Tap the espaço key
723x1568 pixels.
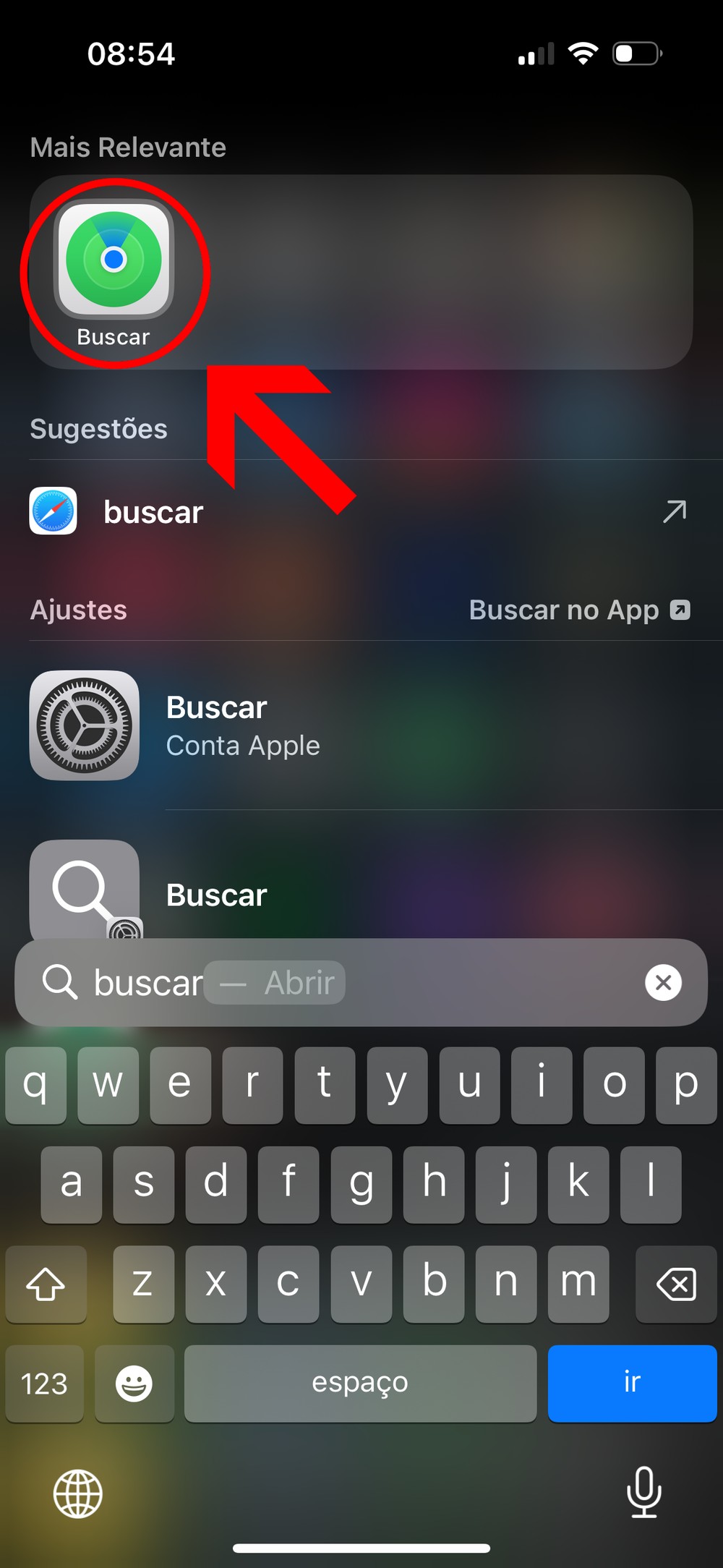360,1383
